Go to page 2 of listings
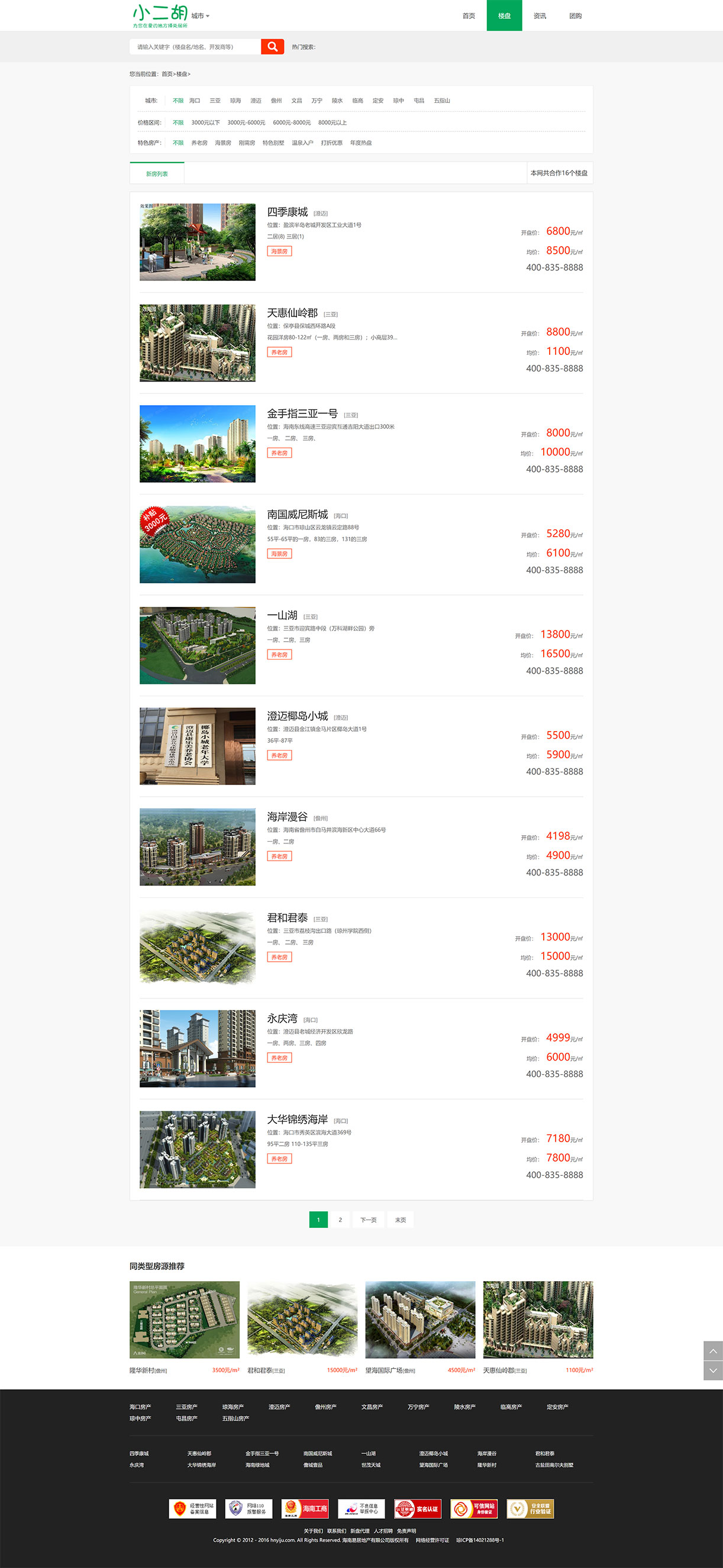Viewport: 723px width, 1568px height. tap(340, 1220)
